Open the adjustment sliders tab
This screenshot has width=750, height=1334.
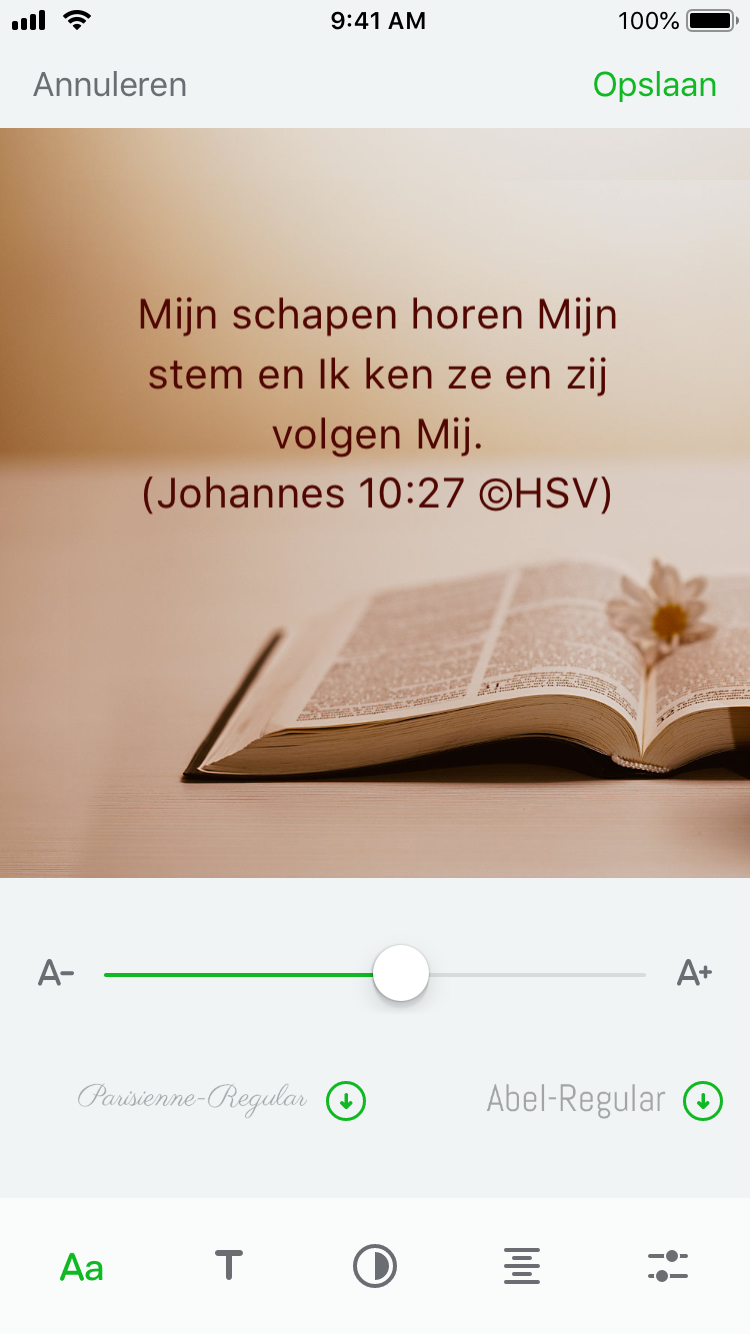[667, 1266]
